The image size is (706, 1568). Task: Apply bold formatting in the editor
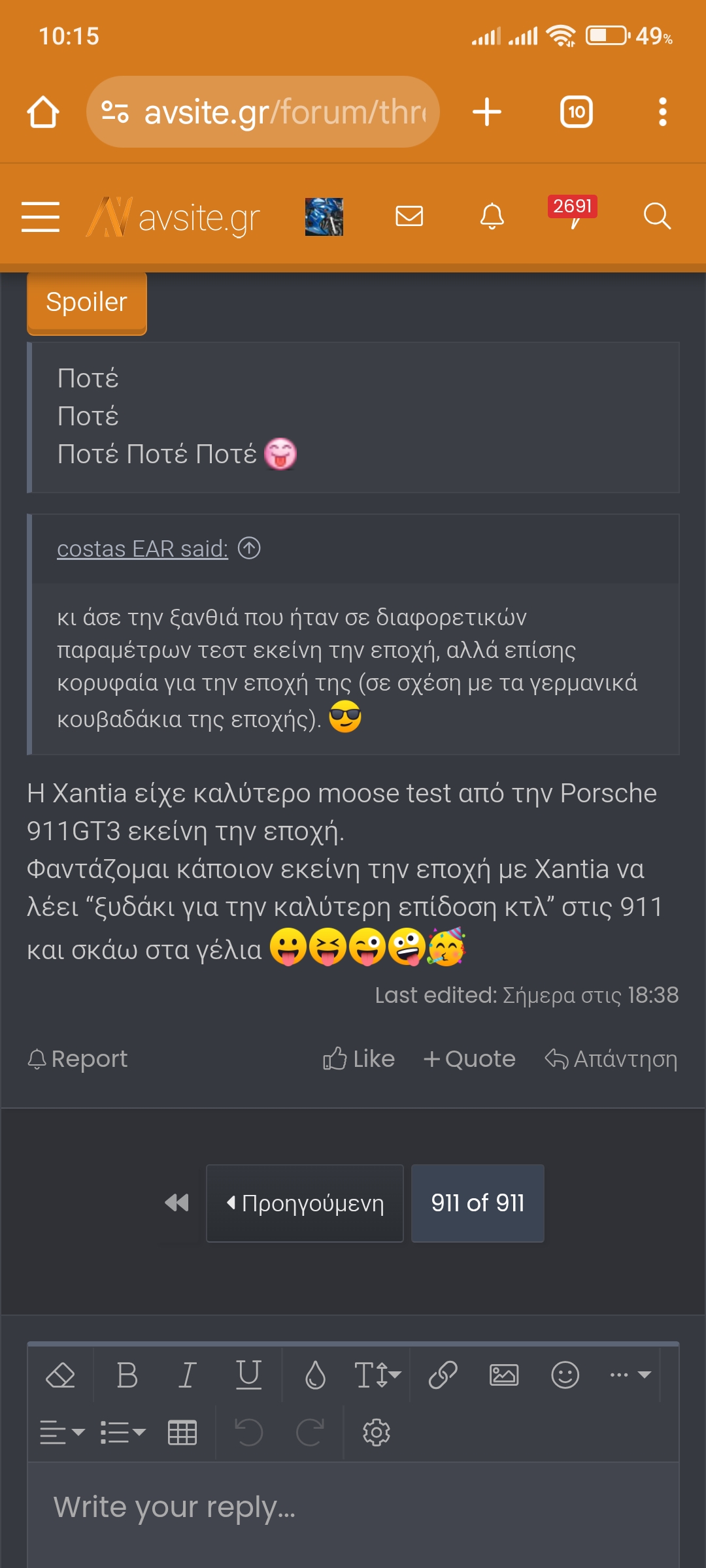click(127, 1375)
